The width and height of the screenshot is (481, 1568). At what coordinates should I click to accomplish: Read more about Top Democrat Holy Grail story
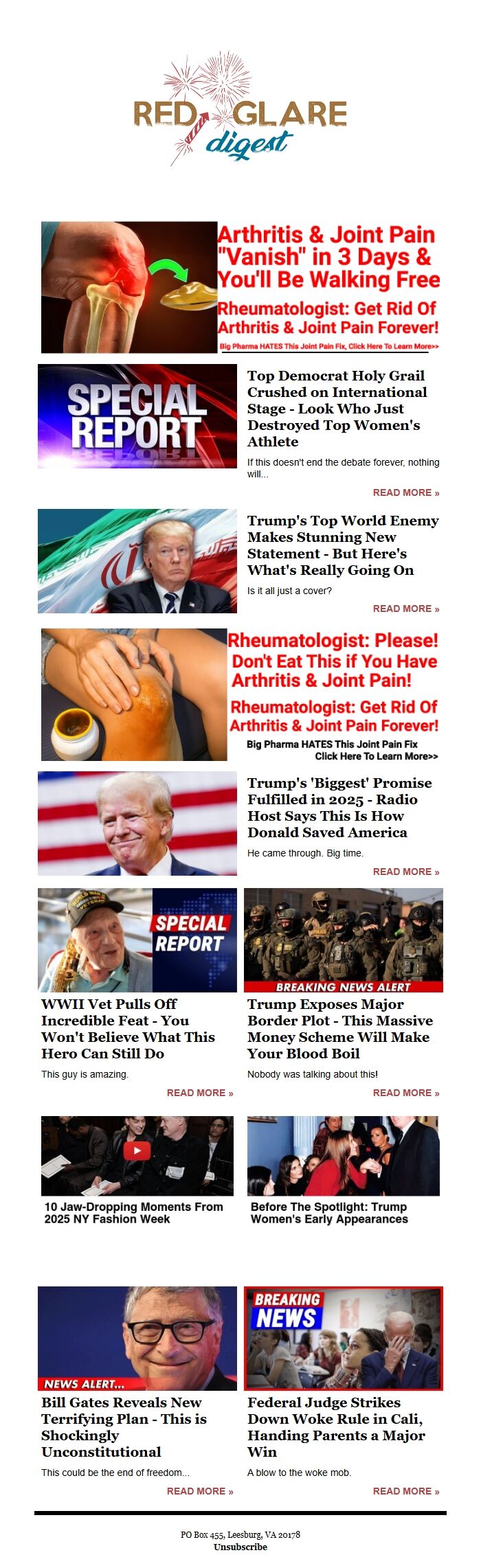(405, 492)
